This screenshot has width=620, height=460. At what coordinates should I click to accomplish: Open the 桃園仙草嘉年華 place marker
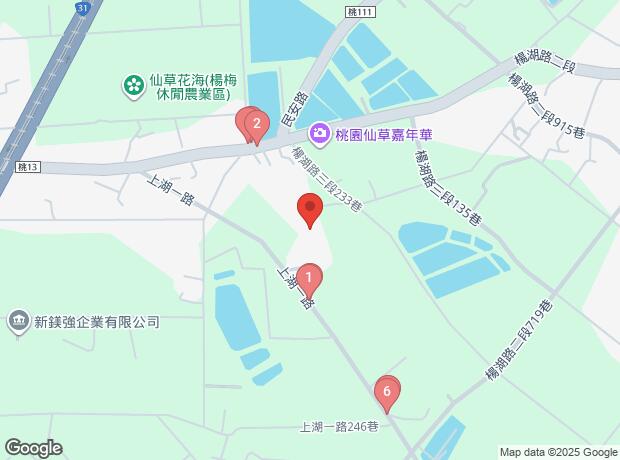tap(320, 131)
